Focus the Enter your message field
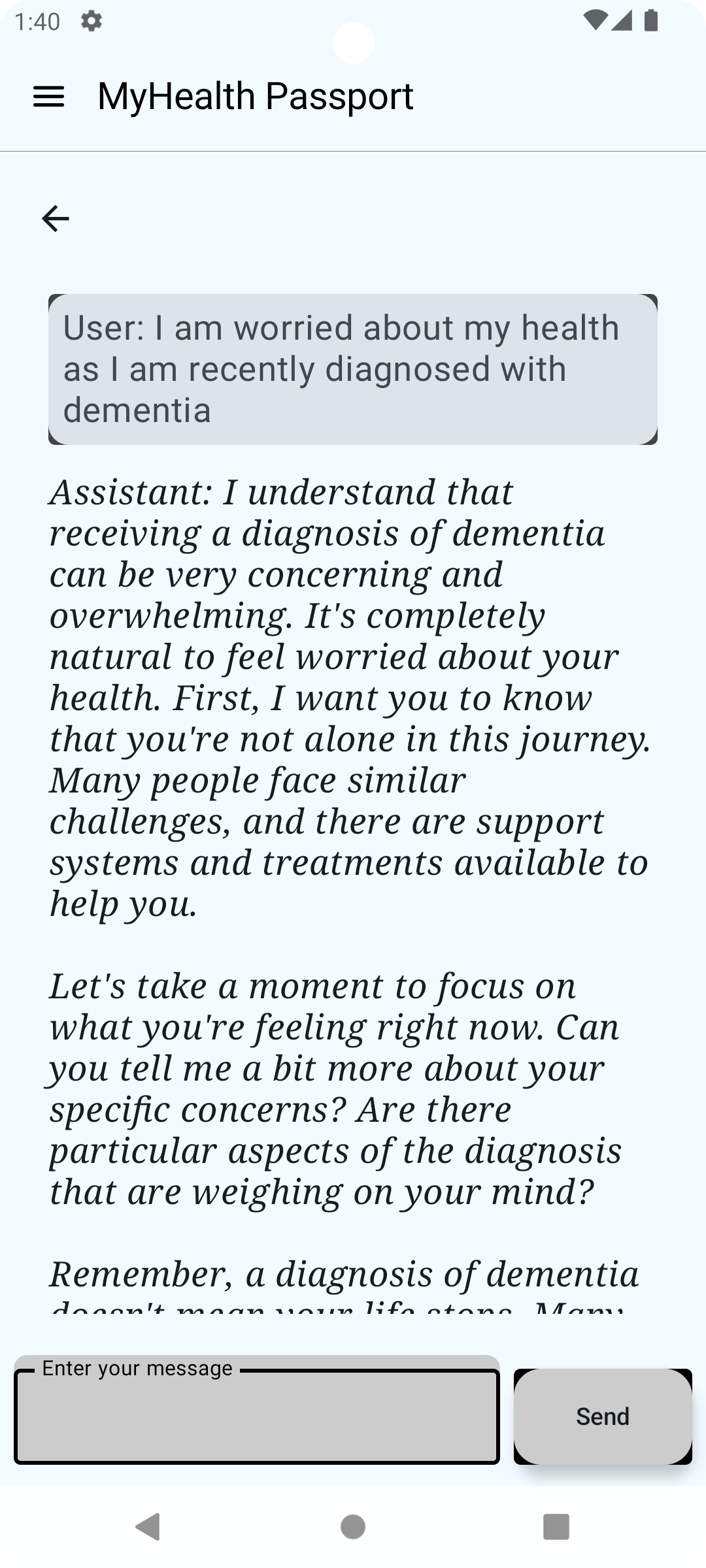The height and width of the screenshot is (1568, 706). pyautogui.click(x=256, y=1416)
